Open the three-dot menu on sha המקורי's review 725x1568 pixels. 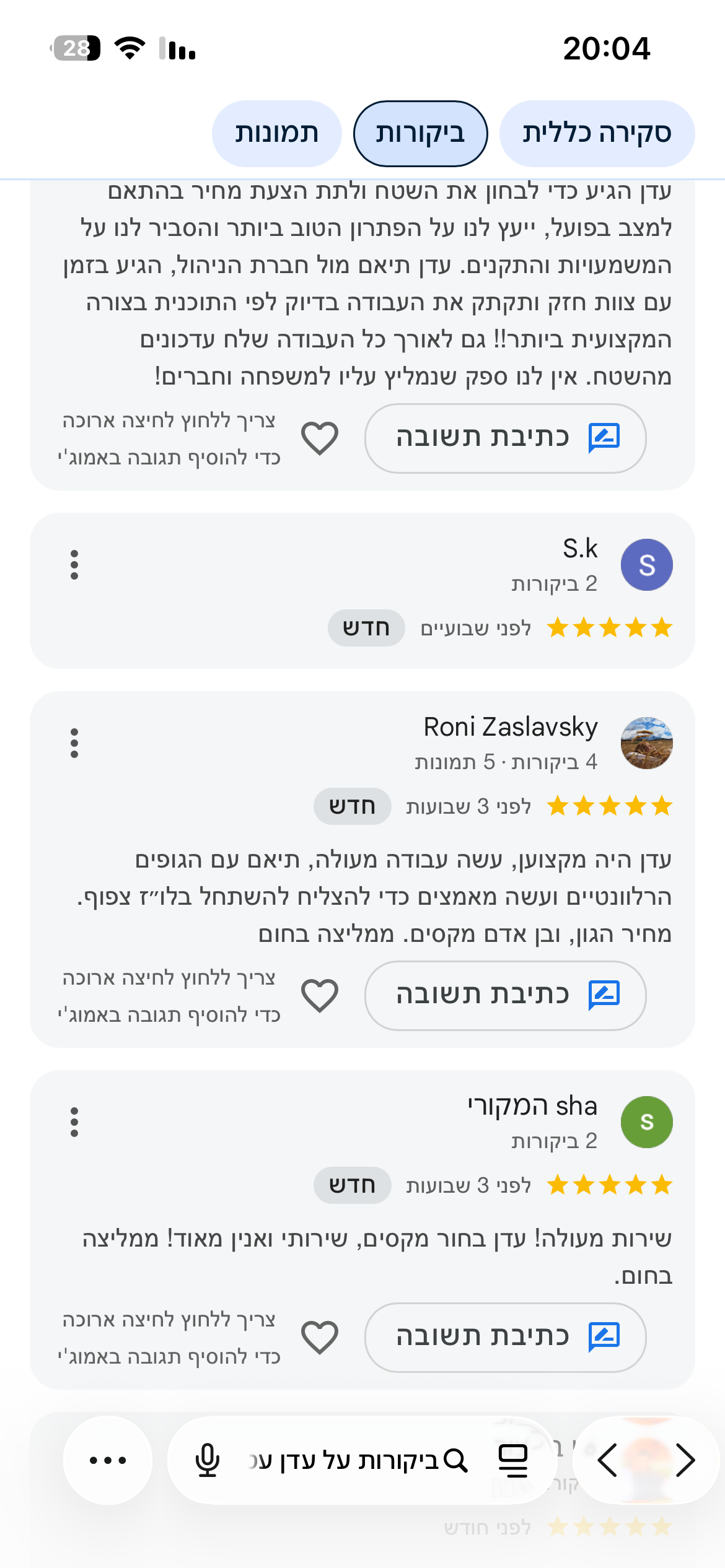tap(74, 1122)
